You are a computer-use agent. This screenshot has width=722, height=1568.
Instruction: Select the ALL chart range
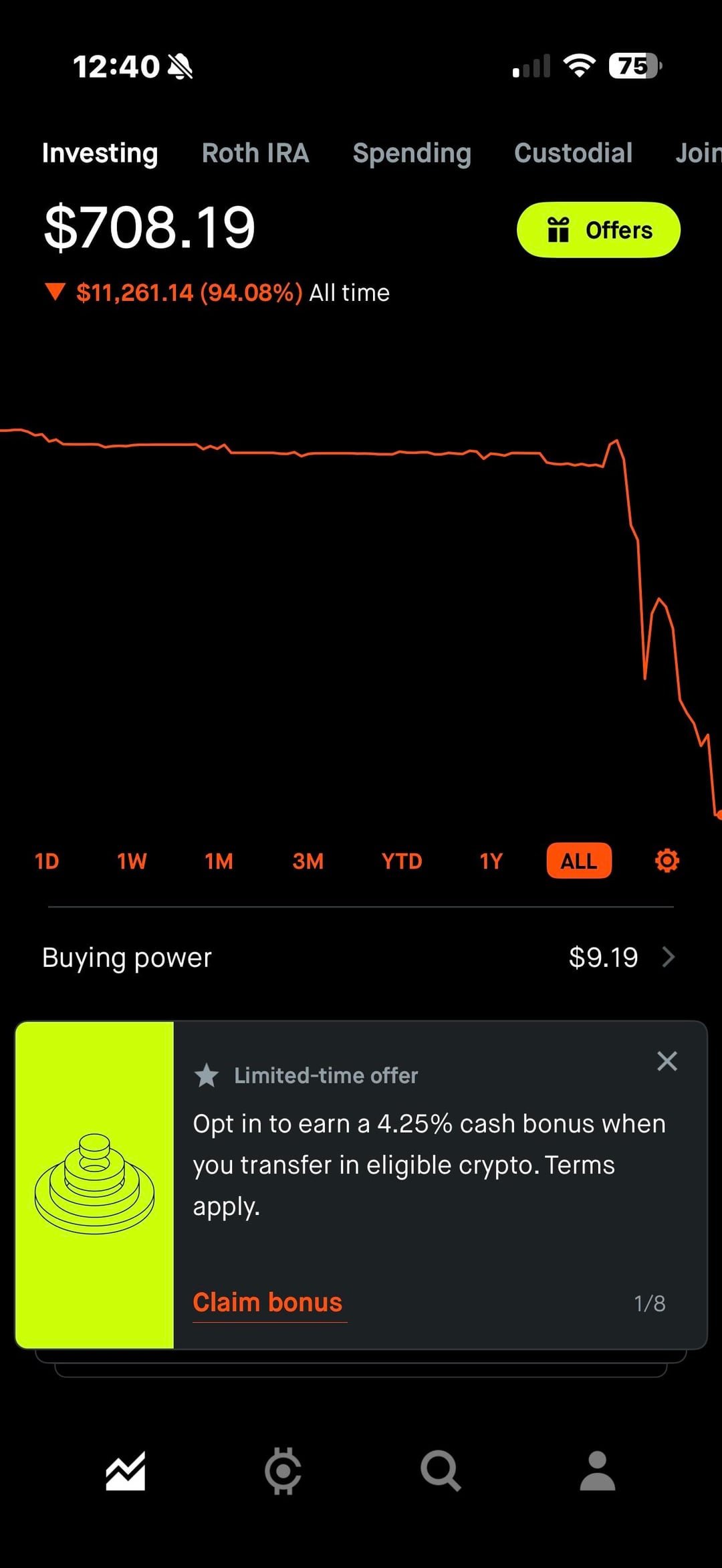[579, 861]
